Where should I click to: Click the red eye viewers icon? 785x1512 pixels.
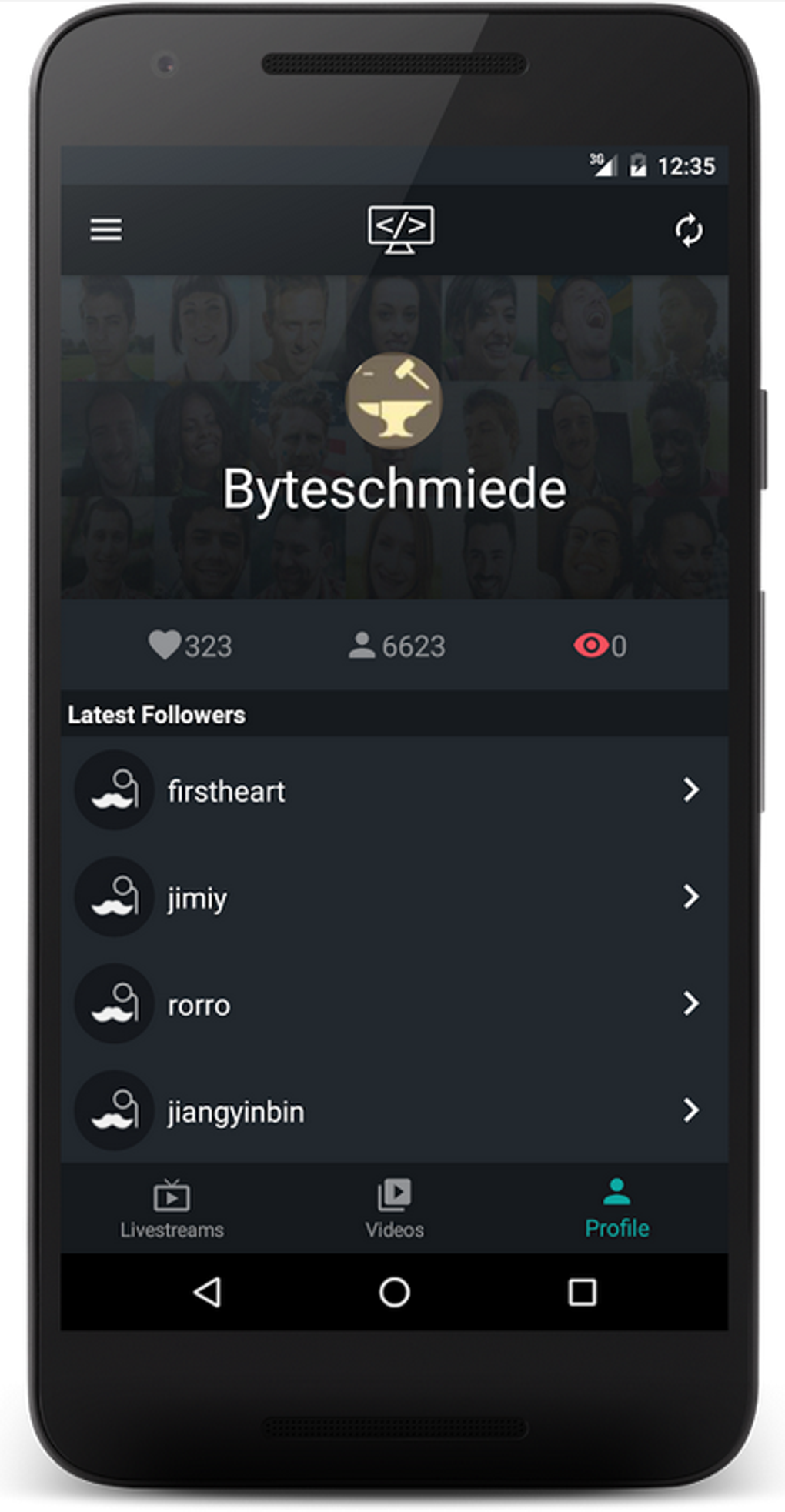[x=592, y=646]
